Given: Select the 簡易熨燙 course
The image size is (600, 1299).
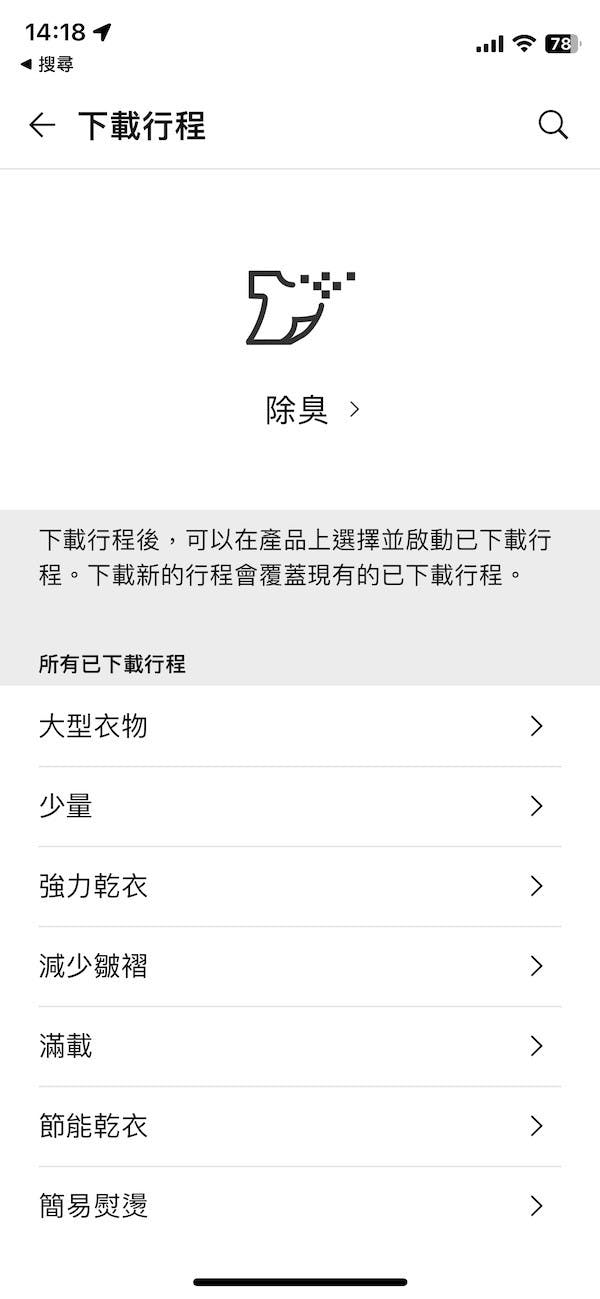Looking at the screenshot, I should click(300, 1206).
